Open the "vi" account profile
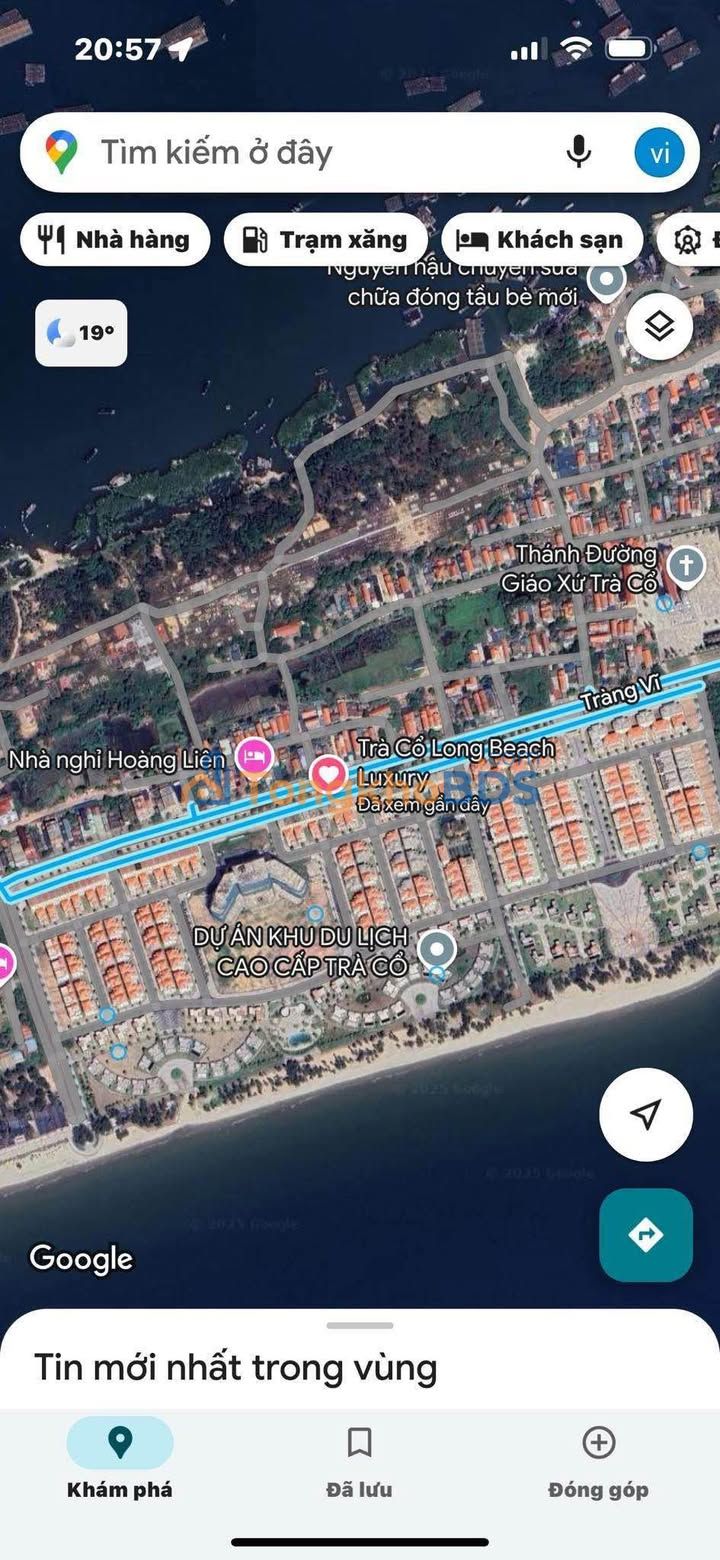Image resolution: width=720 pixels, height=1560 pixels. (659, 153)
